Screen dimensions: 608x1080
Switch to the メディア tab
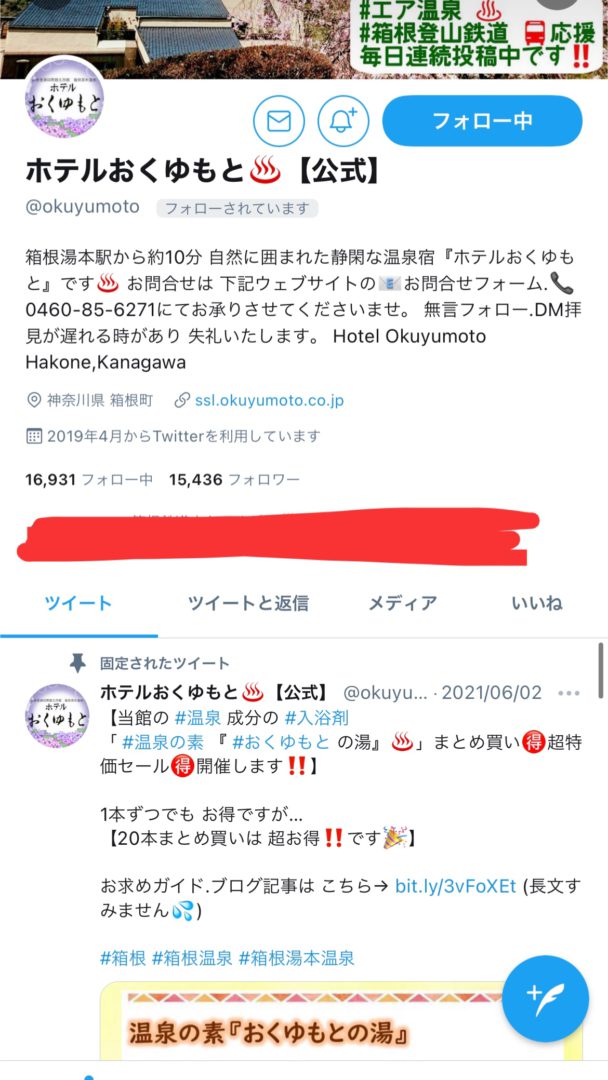(403, 603)
